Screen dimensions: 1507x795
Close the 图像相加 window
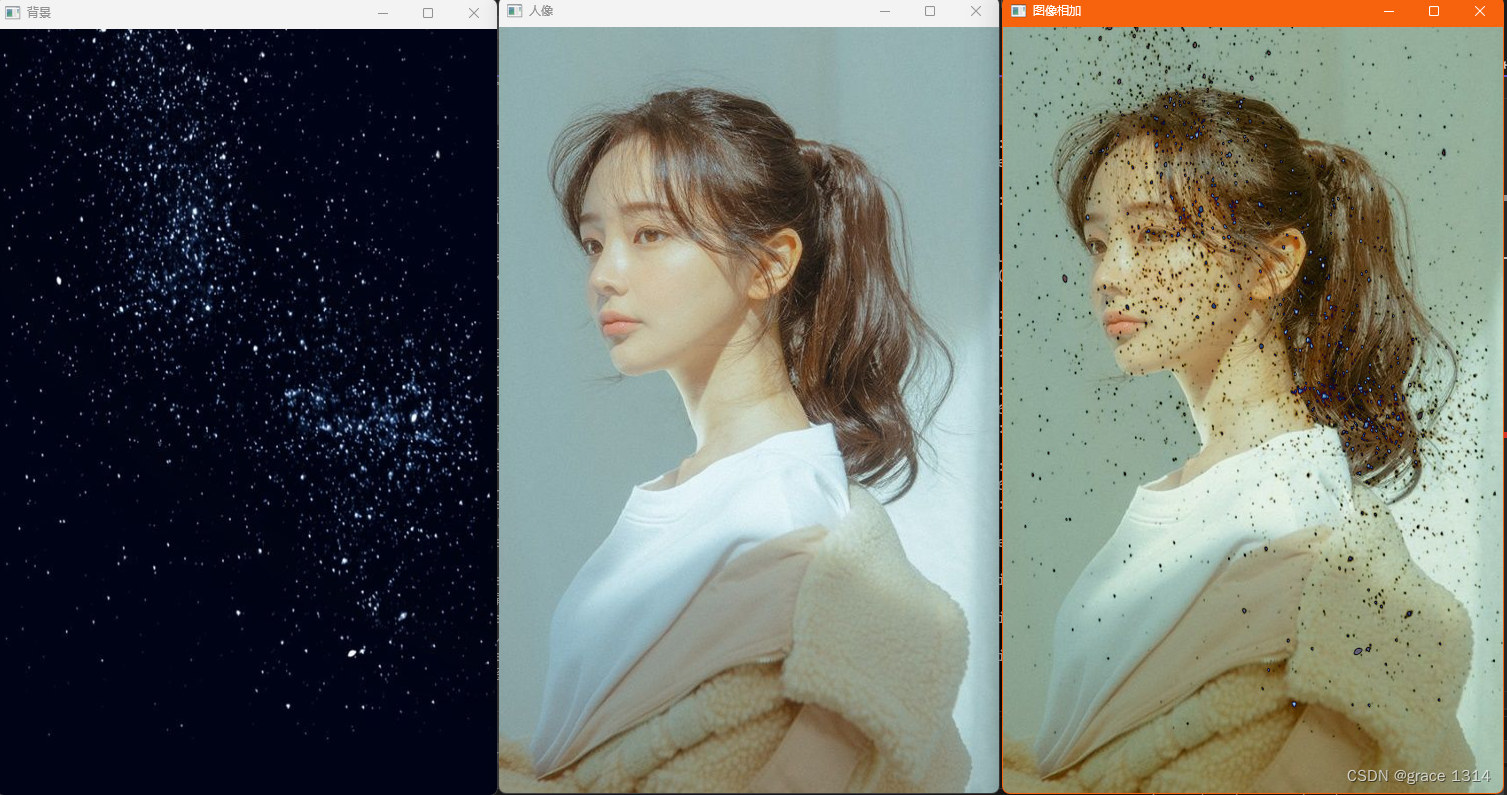(x=1480, y=11)
